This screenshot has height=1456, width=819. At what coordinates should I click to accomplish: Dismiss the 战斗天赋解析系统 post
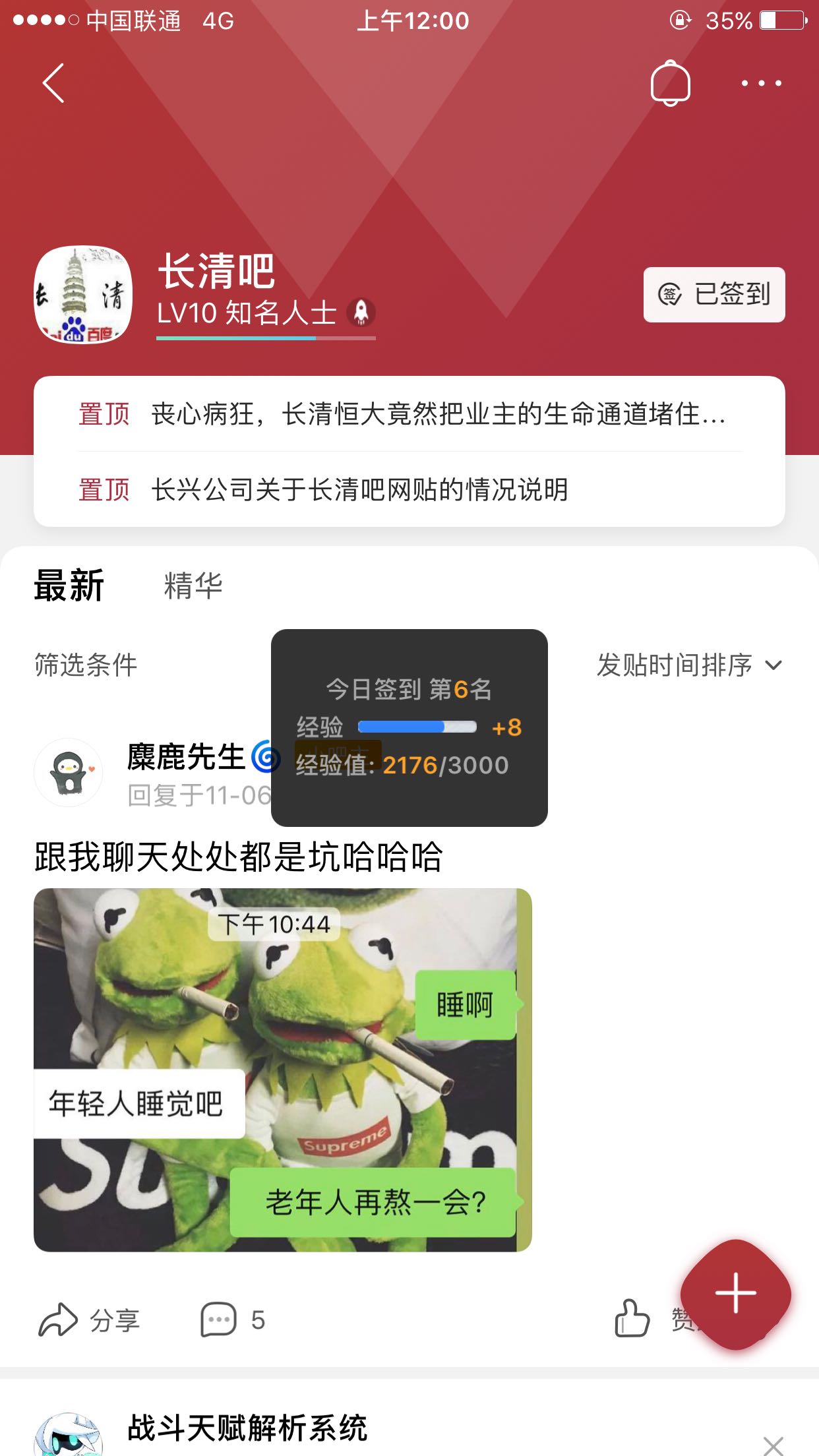(773, 1445)
